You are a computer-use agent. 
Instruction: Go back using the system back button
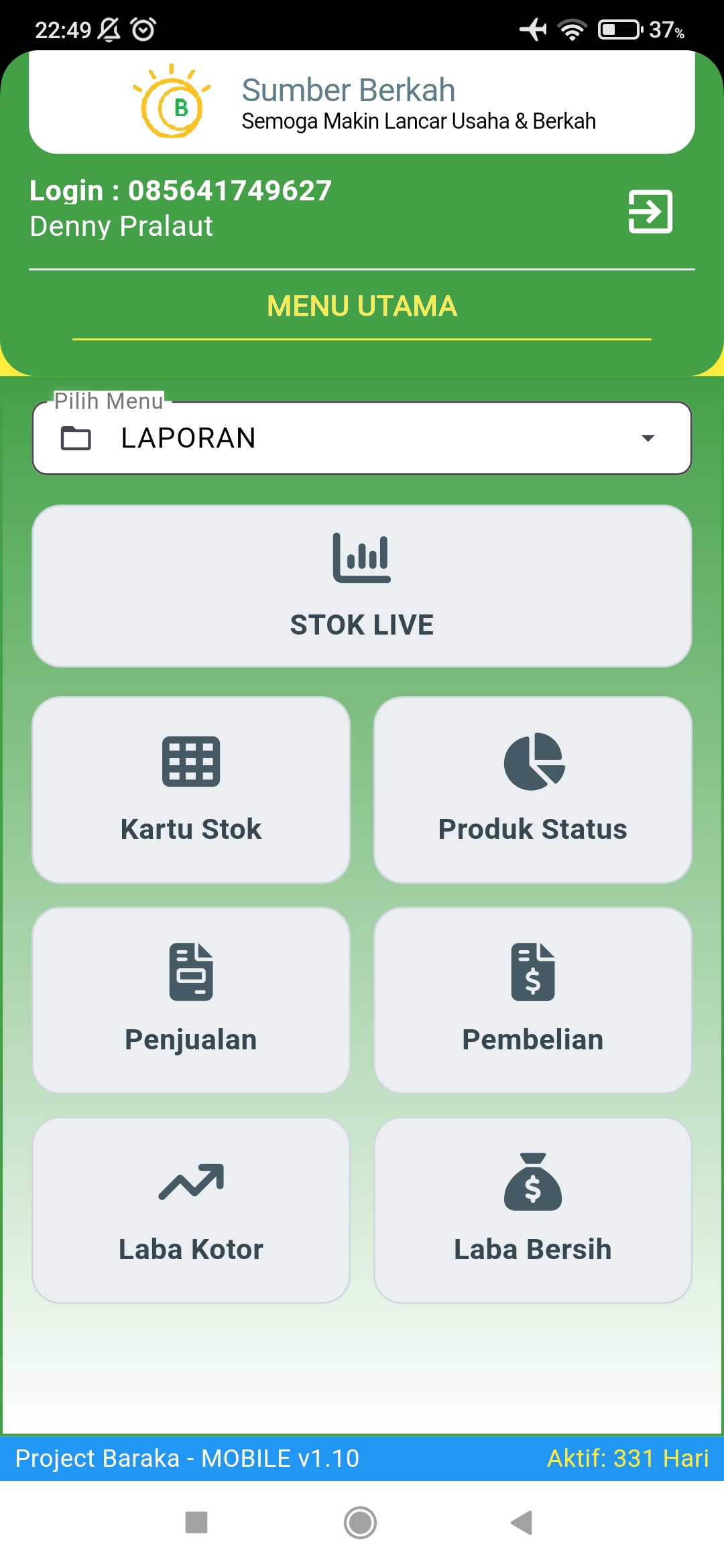click(522, 1522)
